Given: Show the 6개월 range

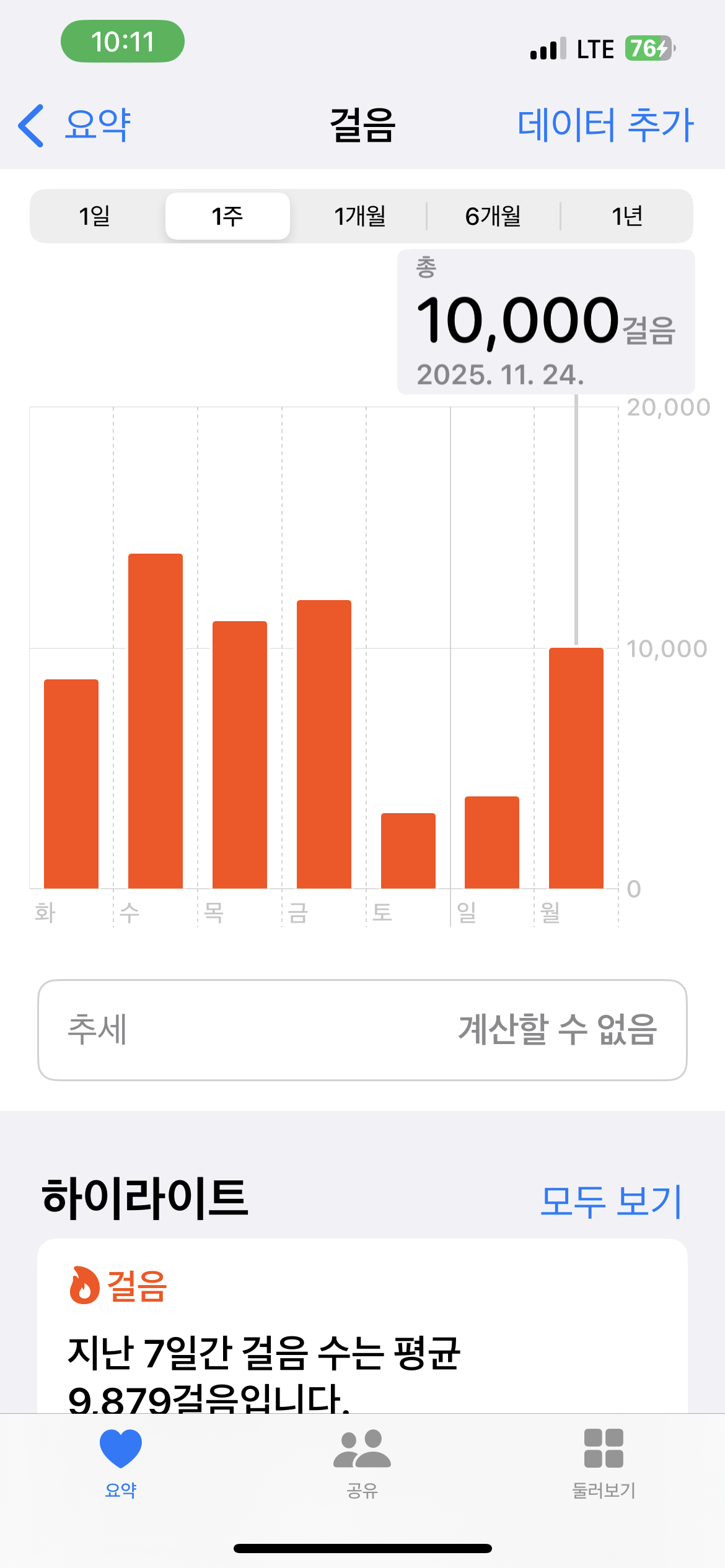Looking at the screenshot, I should coord(493,216).
